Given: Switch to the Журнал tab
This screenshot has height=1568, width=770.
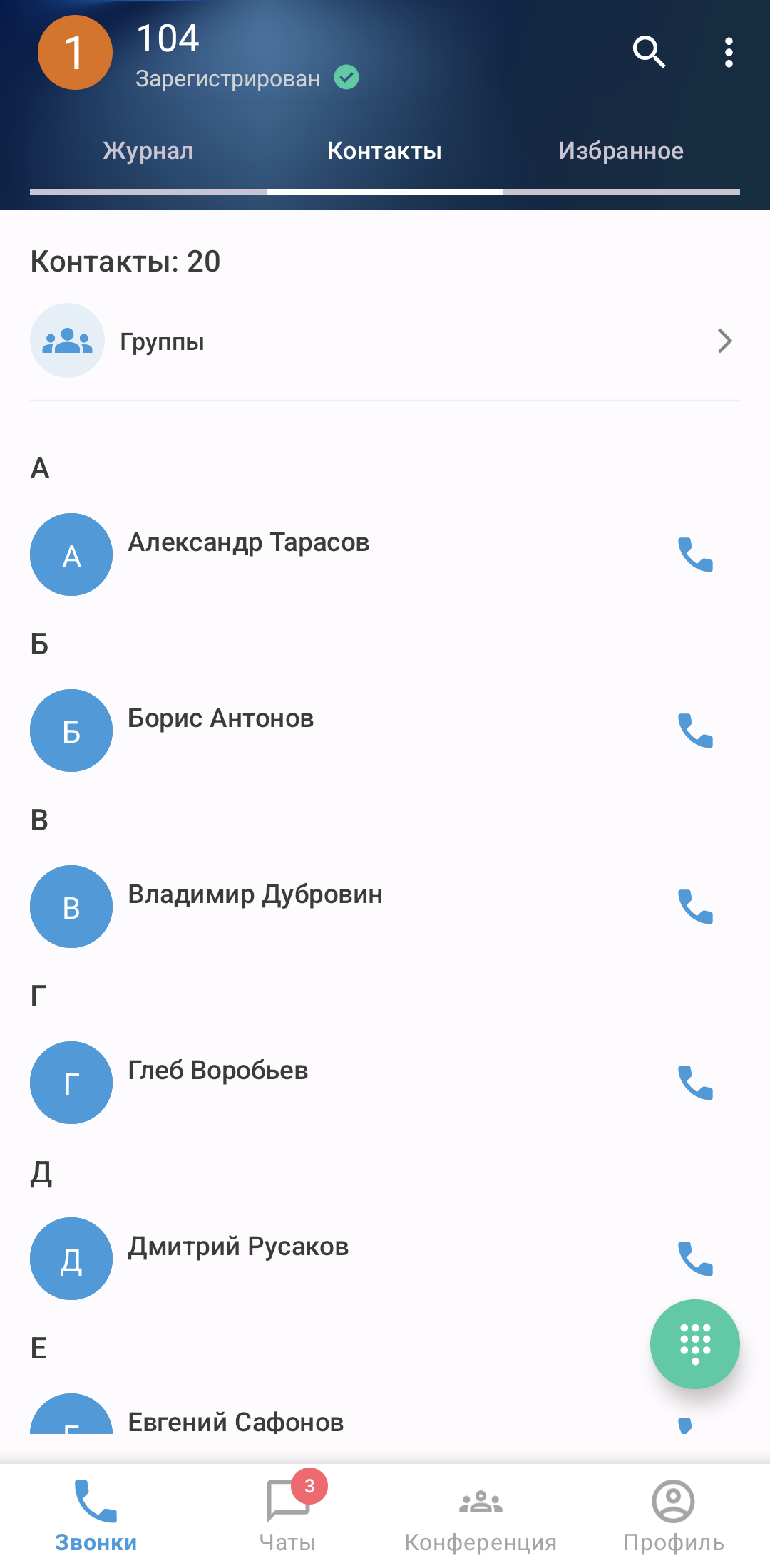Looking at the screenshot, I should pyautogui.click(x=148, y=150).
